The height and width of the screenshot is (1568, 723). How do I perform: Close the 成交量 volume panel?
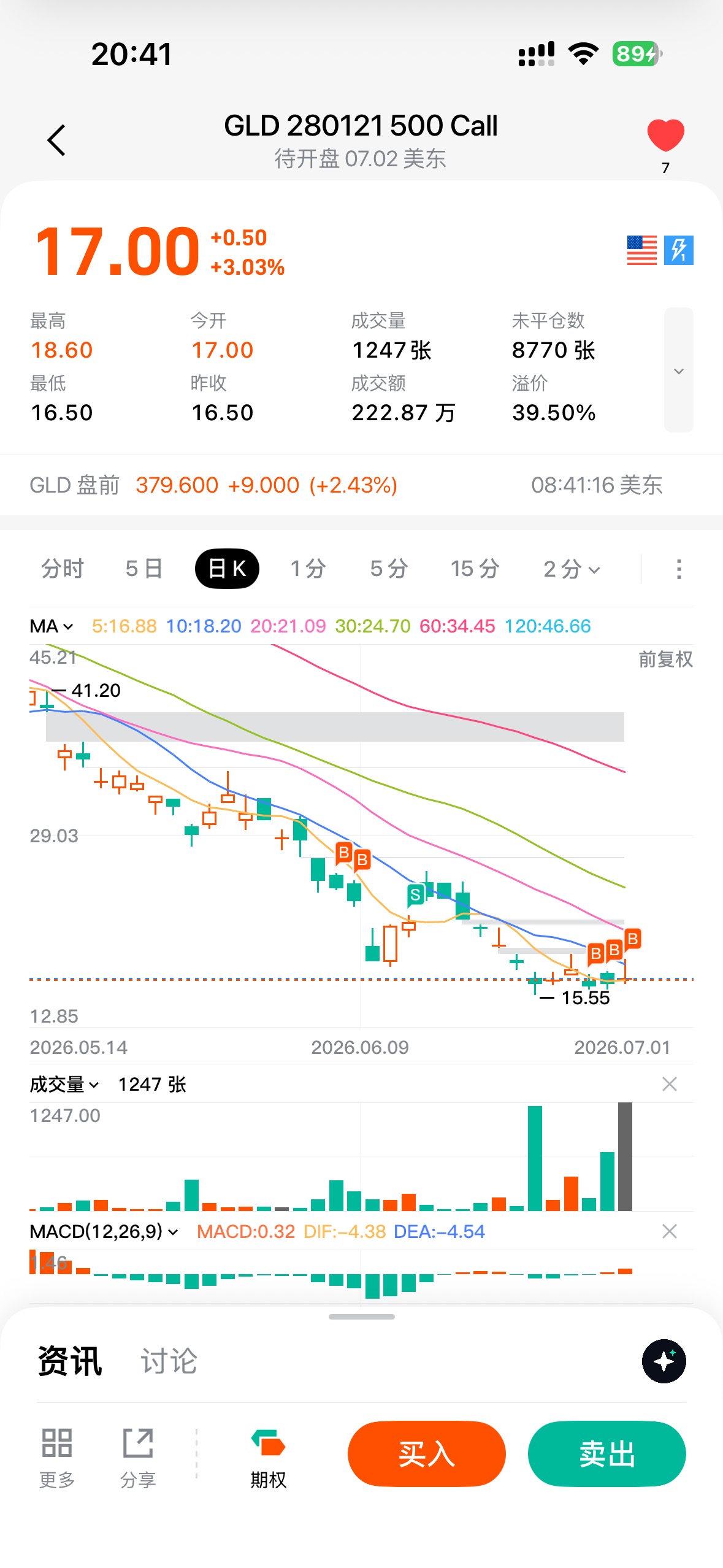[670, 1084]
